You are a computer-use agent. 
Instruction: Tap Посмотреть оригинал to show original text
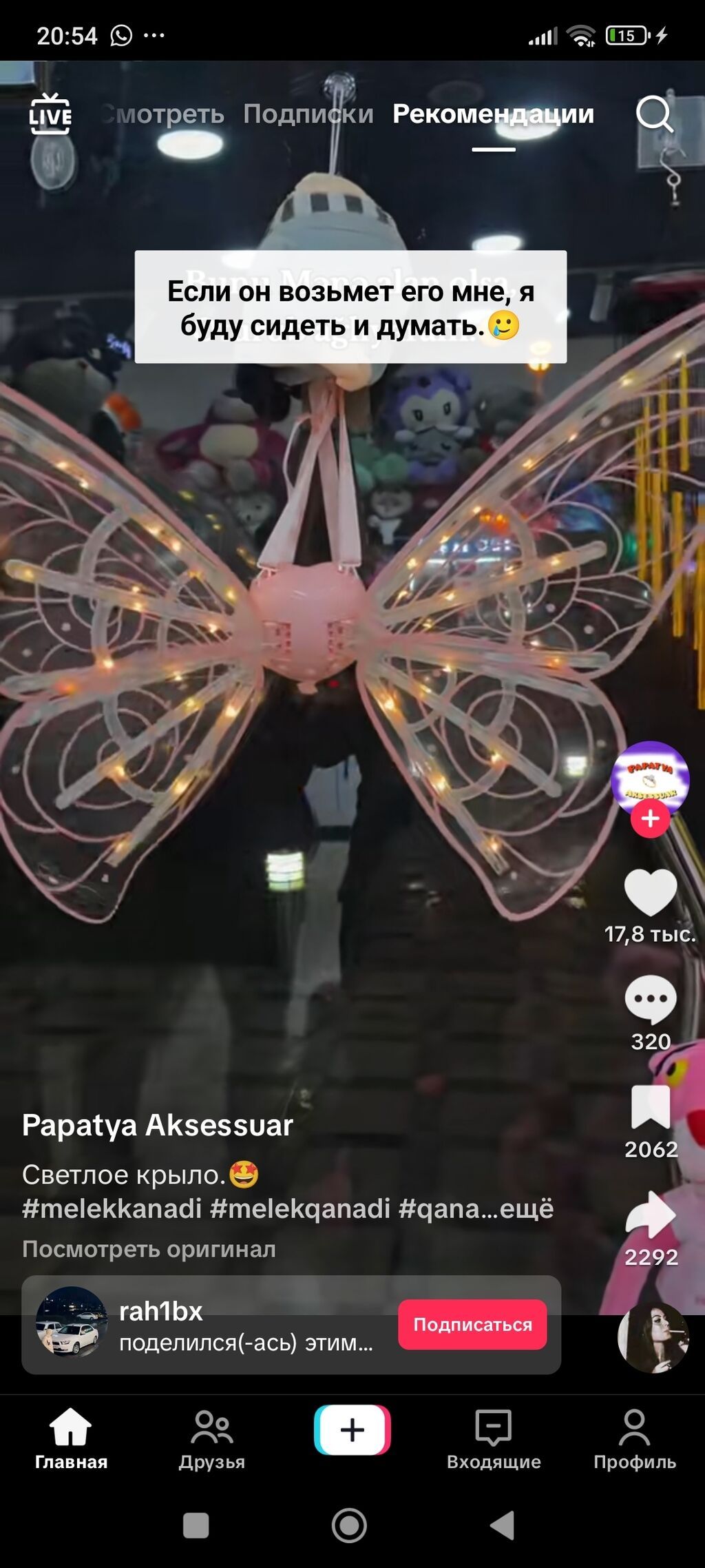coord(149,1248)
